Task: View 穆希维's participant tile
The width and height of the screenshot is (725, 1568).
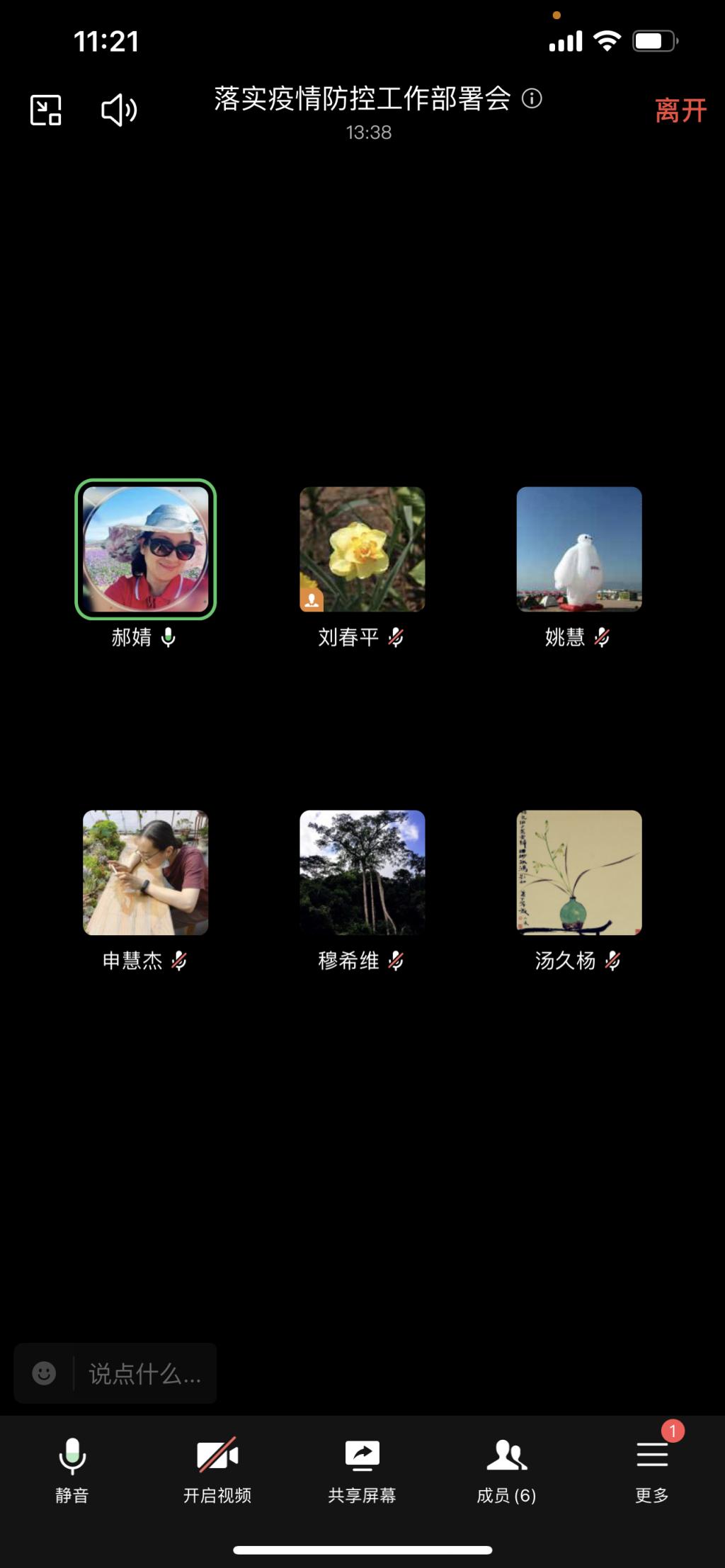Action: pos(362,872)
